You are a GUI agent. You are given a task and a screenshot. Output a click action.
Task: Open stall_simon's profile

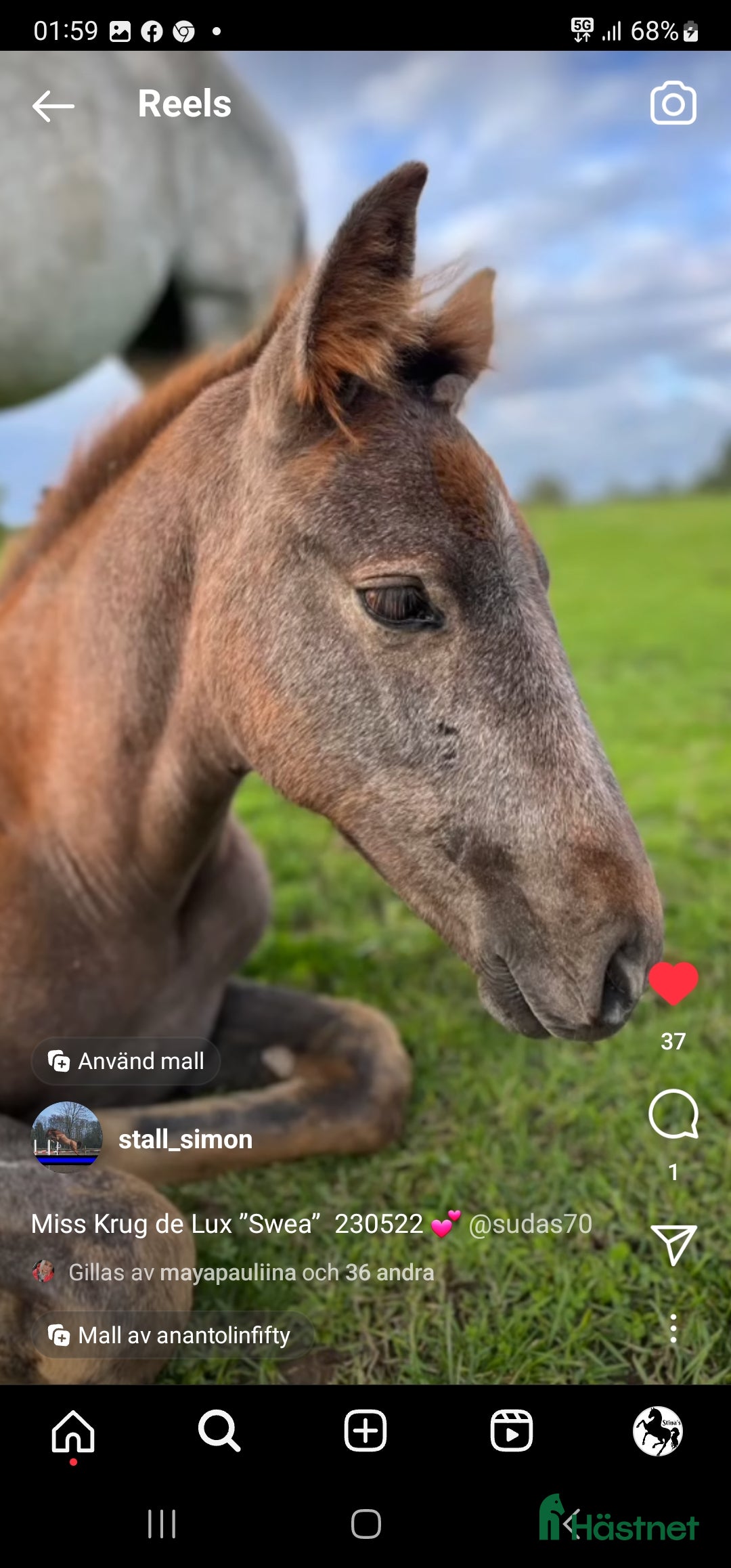coord(185,1139)
